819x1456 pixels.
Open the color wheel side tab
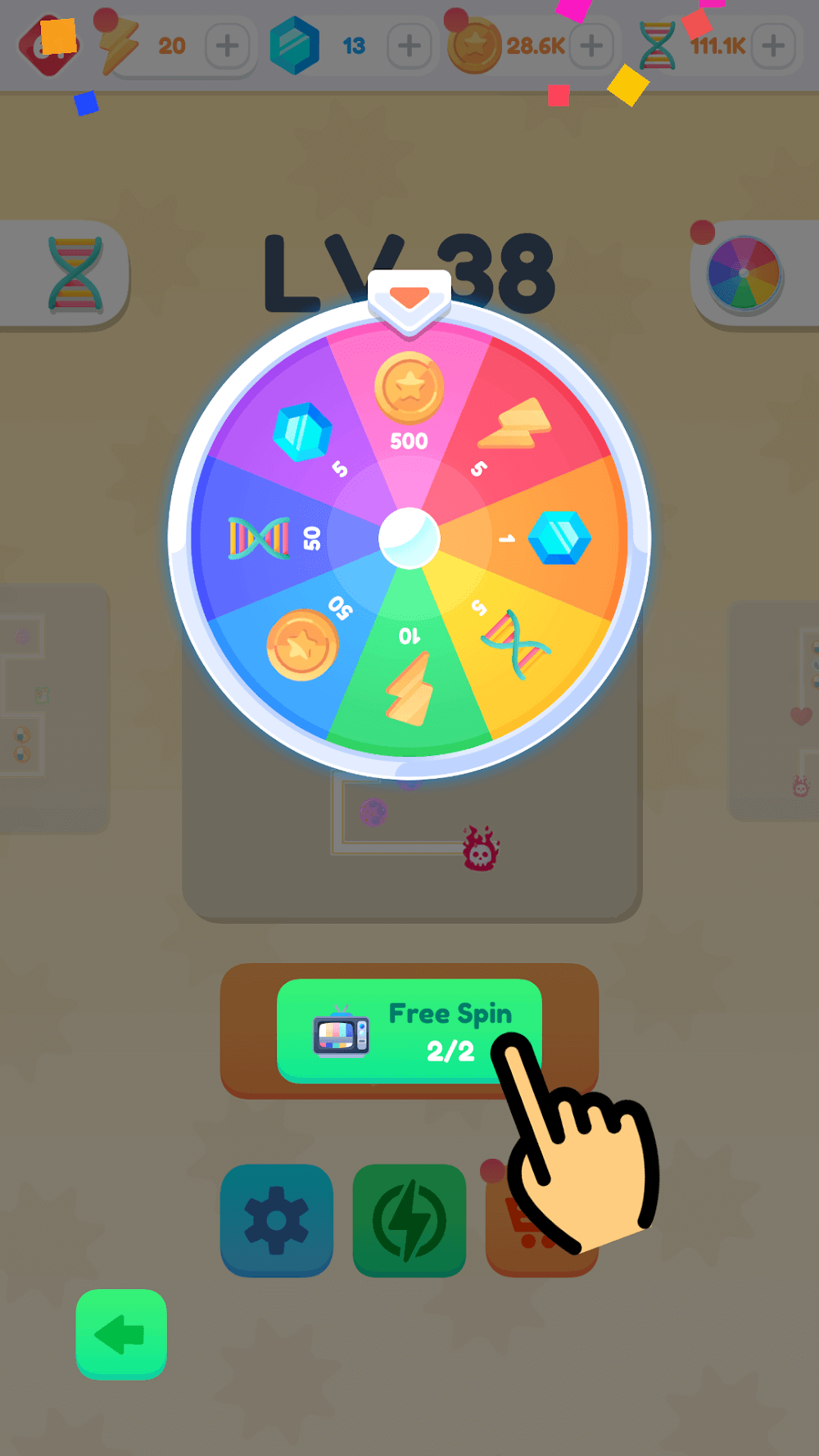point(745,274)
